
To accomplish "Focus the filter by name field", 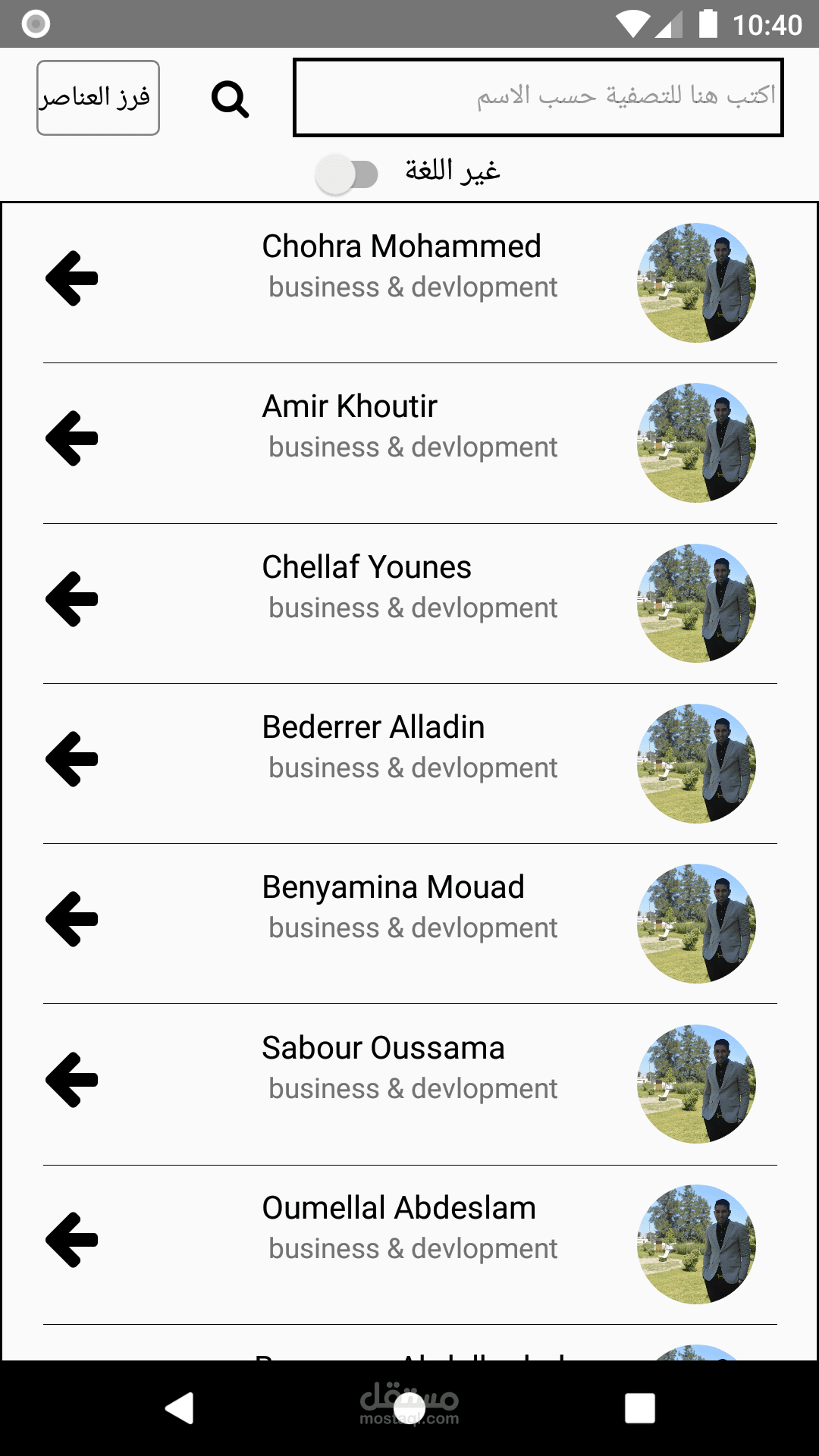I will 538,98.
